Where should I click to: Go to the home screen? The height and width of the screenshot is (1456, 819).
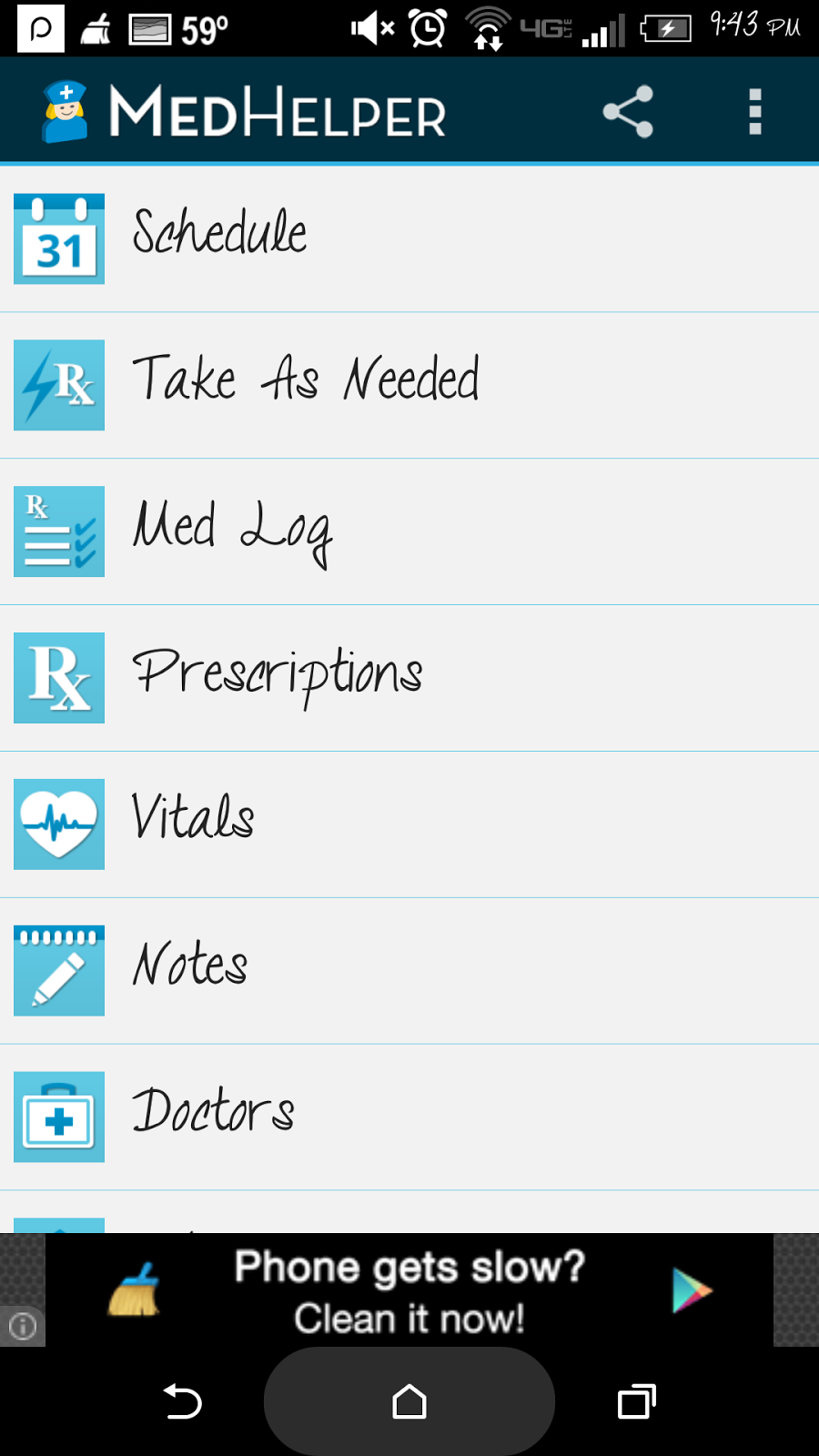(x=409, y=1401)
